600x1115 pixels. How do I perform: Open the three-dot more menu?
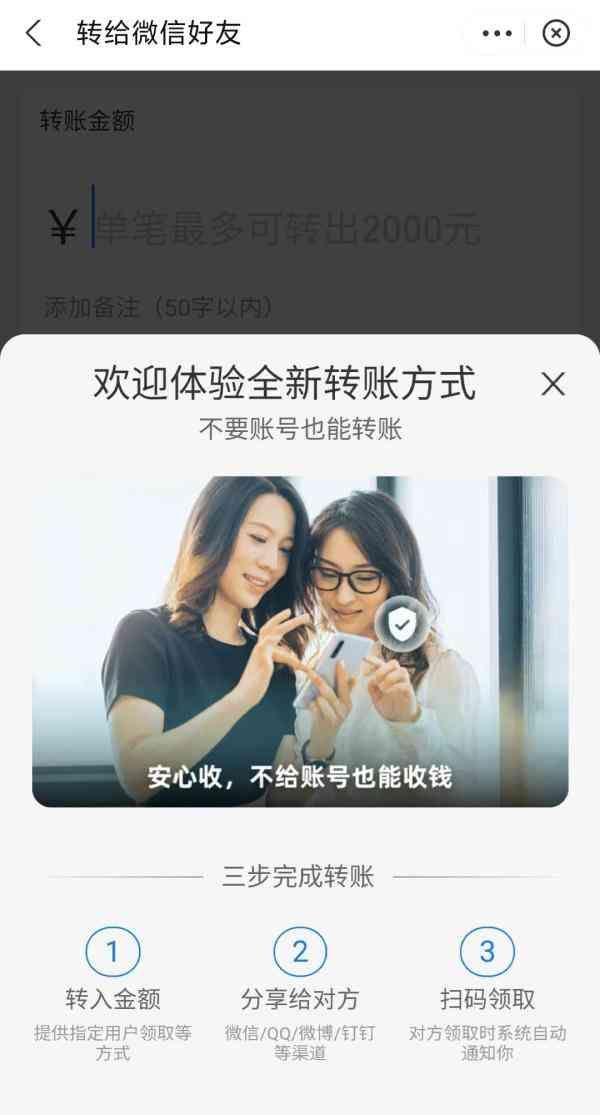(x=497, y=33)
